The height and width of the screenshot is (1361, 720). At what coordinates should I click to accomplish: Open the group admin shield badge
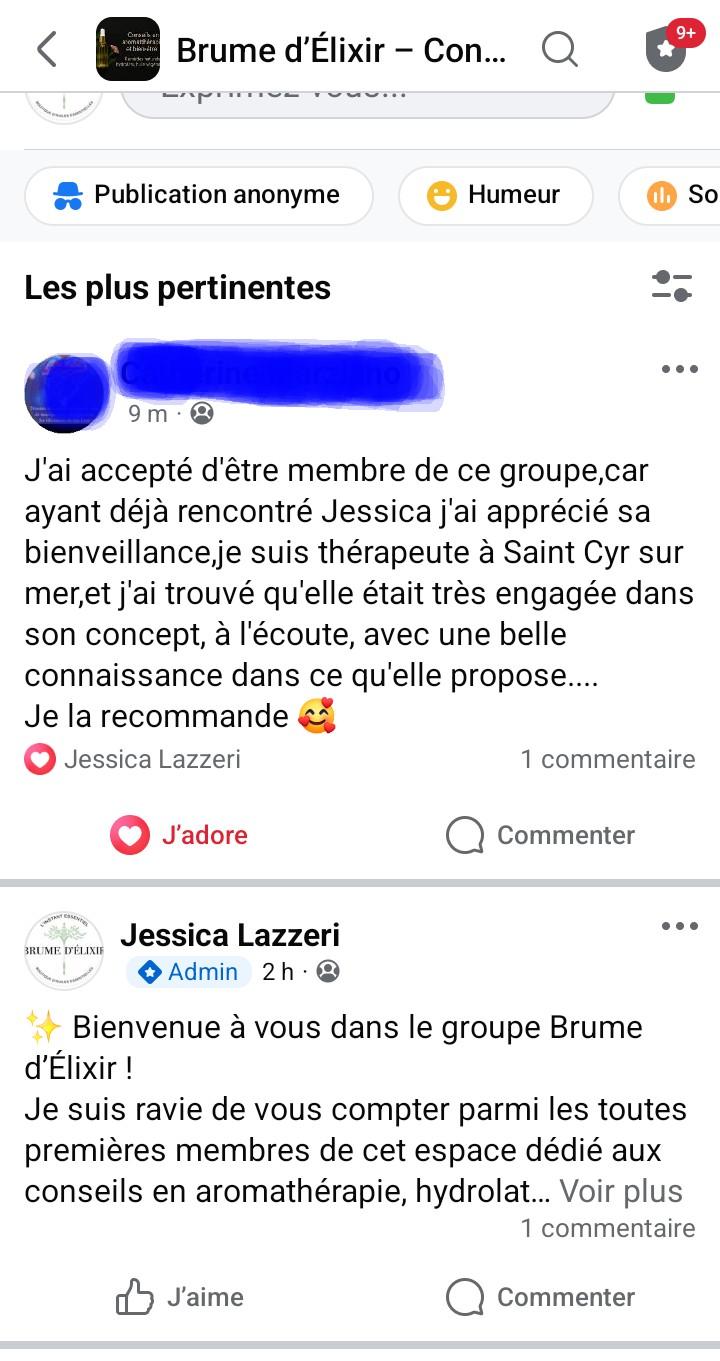(x=668, y=49)
